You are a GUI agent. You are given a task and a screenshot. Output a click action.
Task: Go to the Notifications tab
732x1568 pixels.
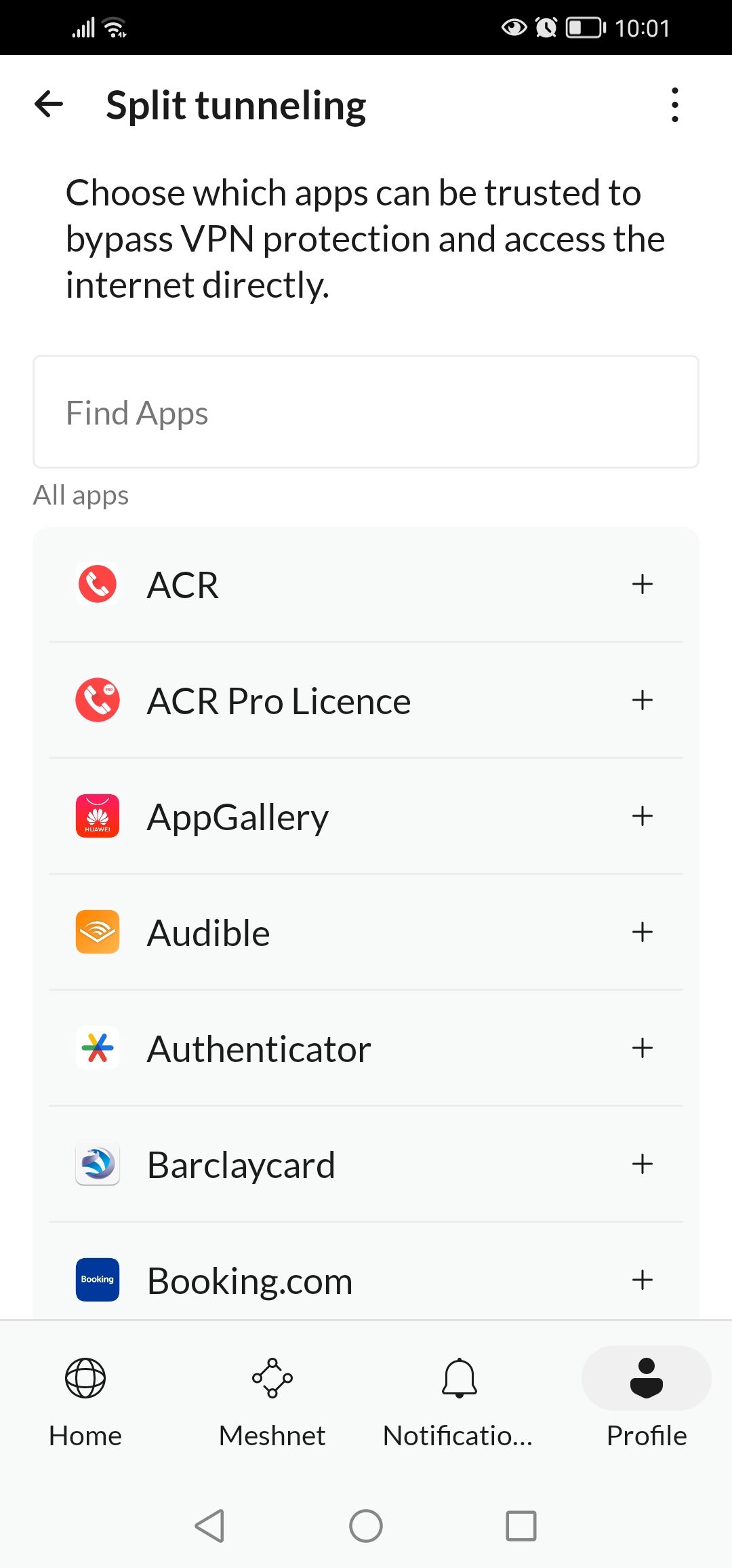coord(459,1396)
